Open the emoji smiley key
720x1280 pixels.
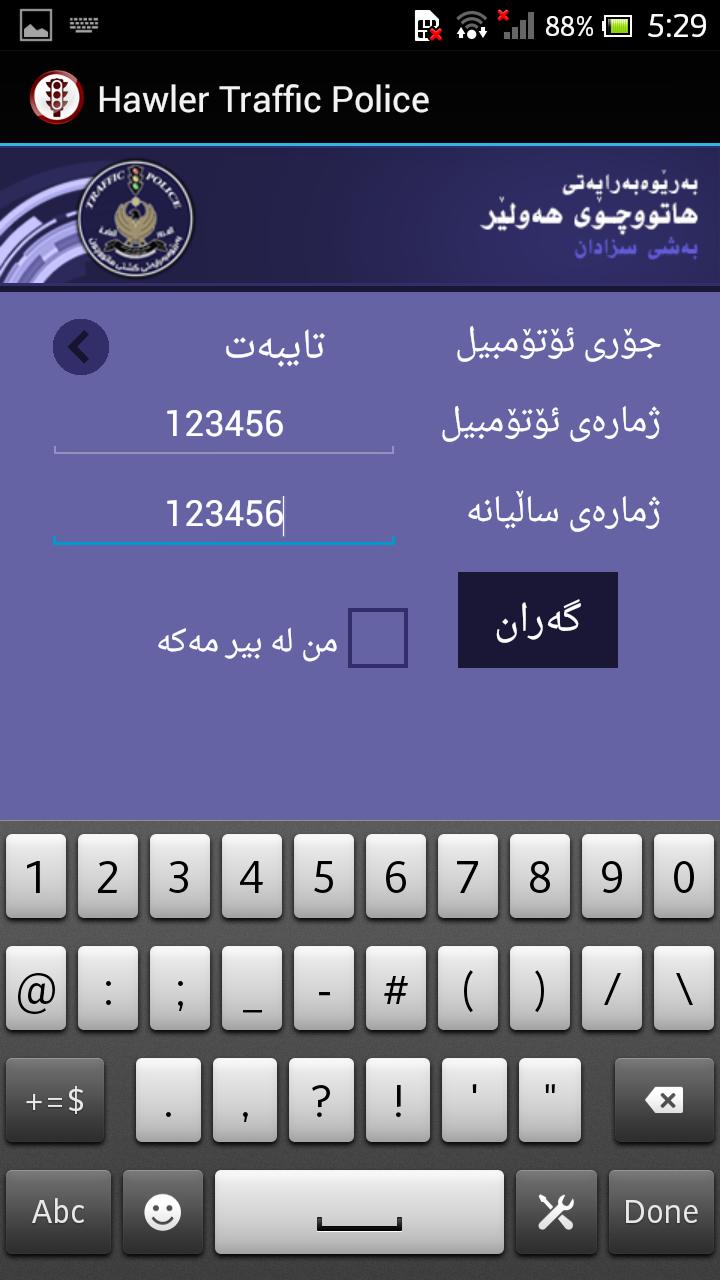pos(163,1212)
